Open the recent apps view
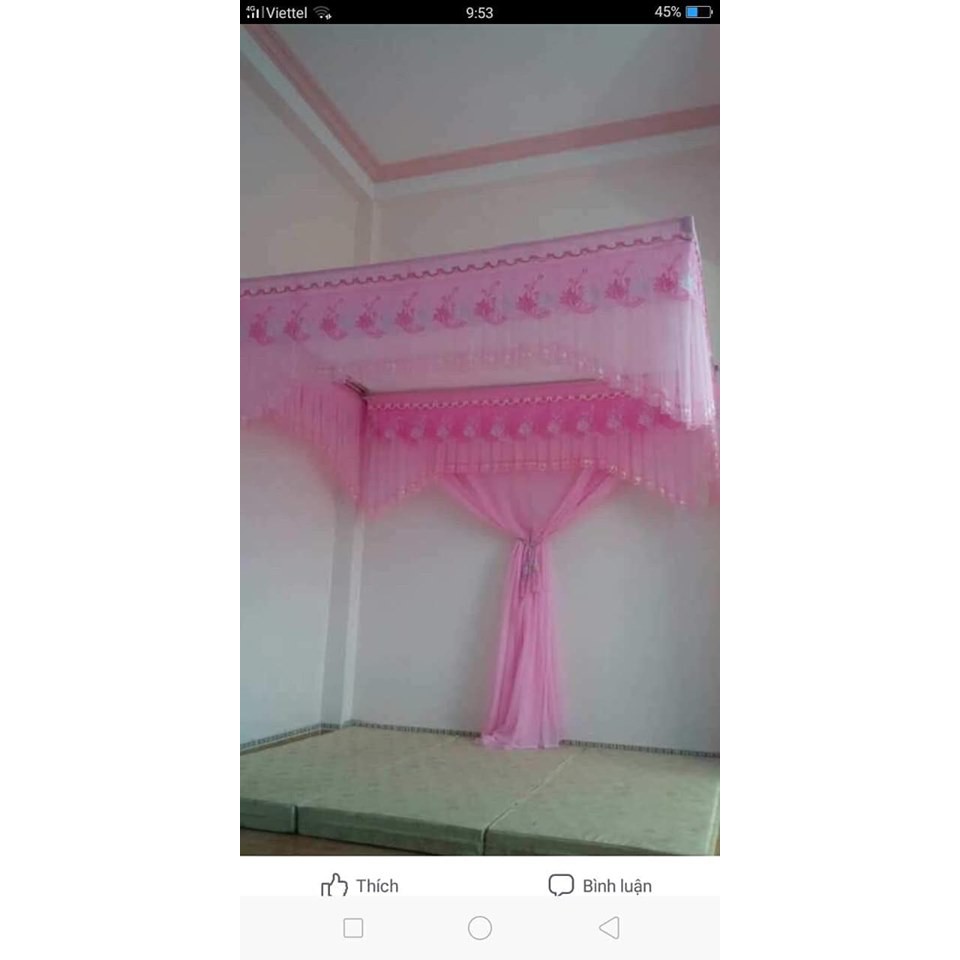This screenshot has width=960, height=960. (x=353, y=928)
